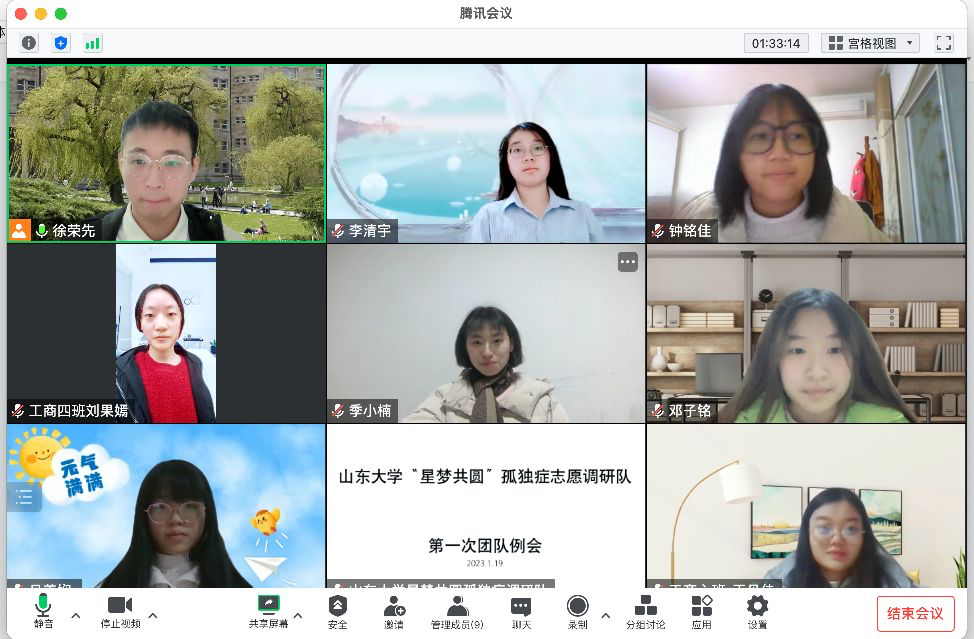Viewport: 974px width, 639px height.
Task: Mute the microphone
Action: pos(43,611)
